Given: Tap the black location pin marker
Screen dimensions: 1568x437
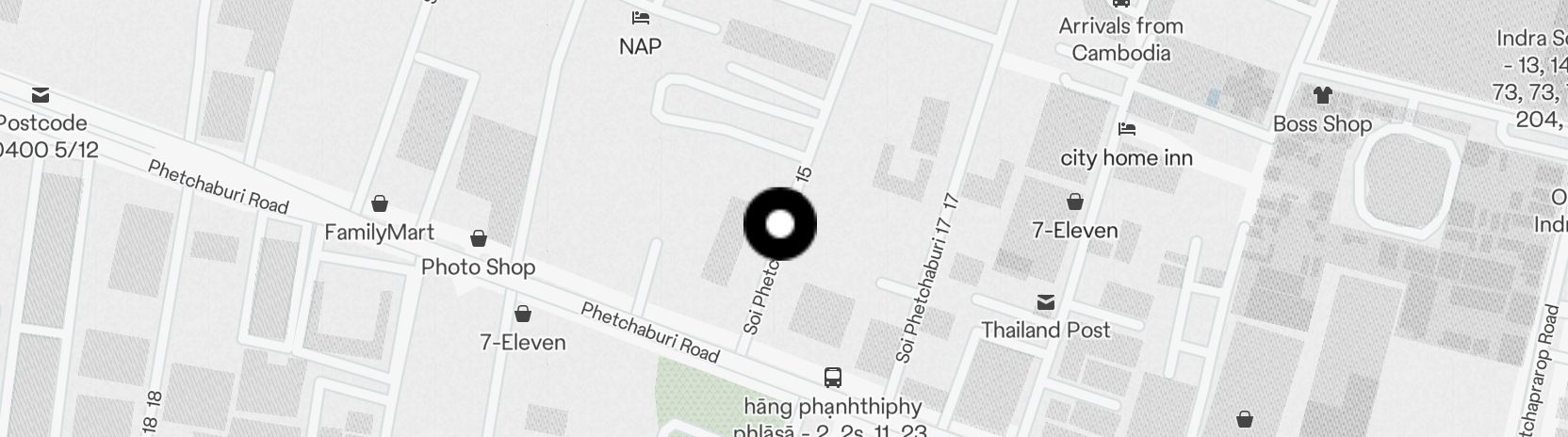Looking at the screenshot, I should (x=780, y=224).
